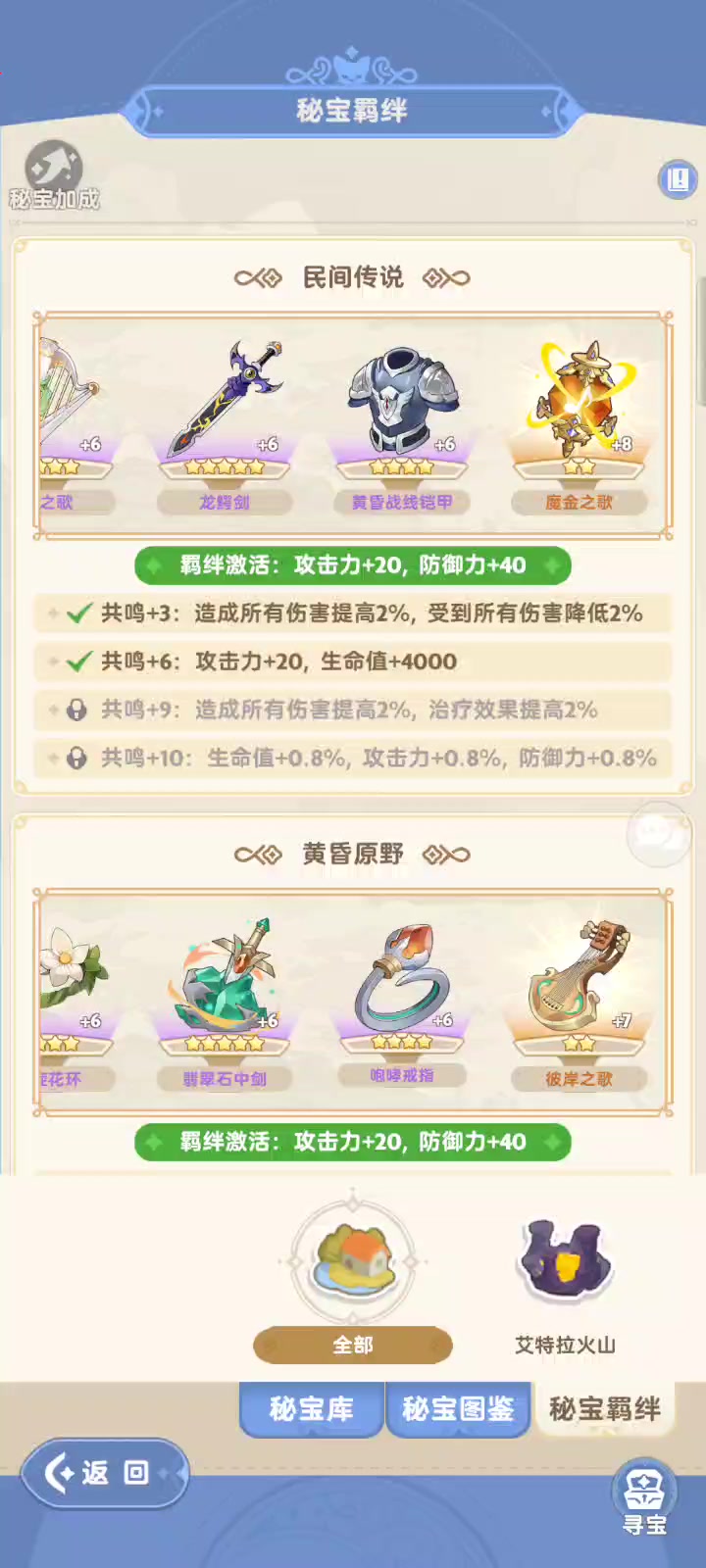Open the help info icon
Image resolution: width=706 pixels, height=1568 pixels.
pos(677,179)
